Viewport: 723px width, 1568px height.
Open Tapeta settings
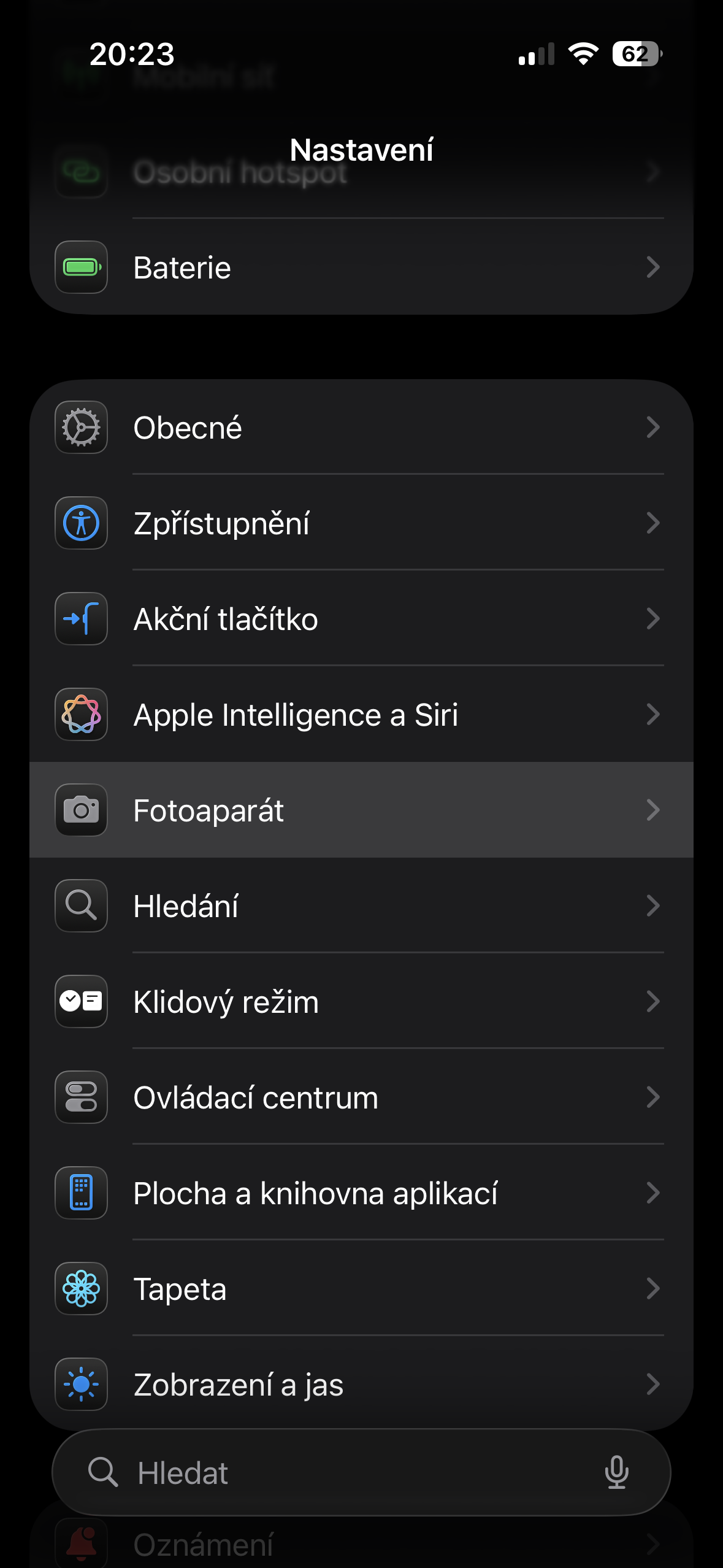pyautogui.click(x=361, y=1289)
